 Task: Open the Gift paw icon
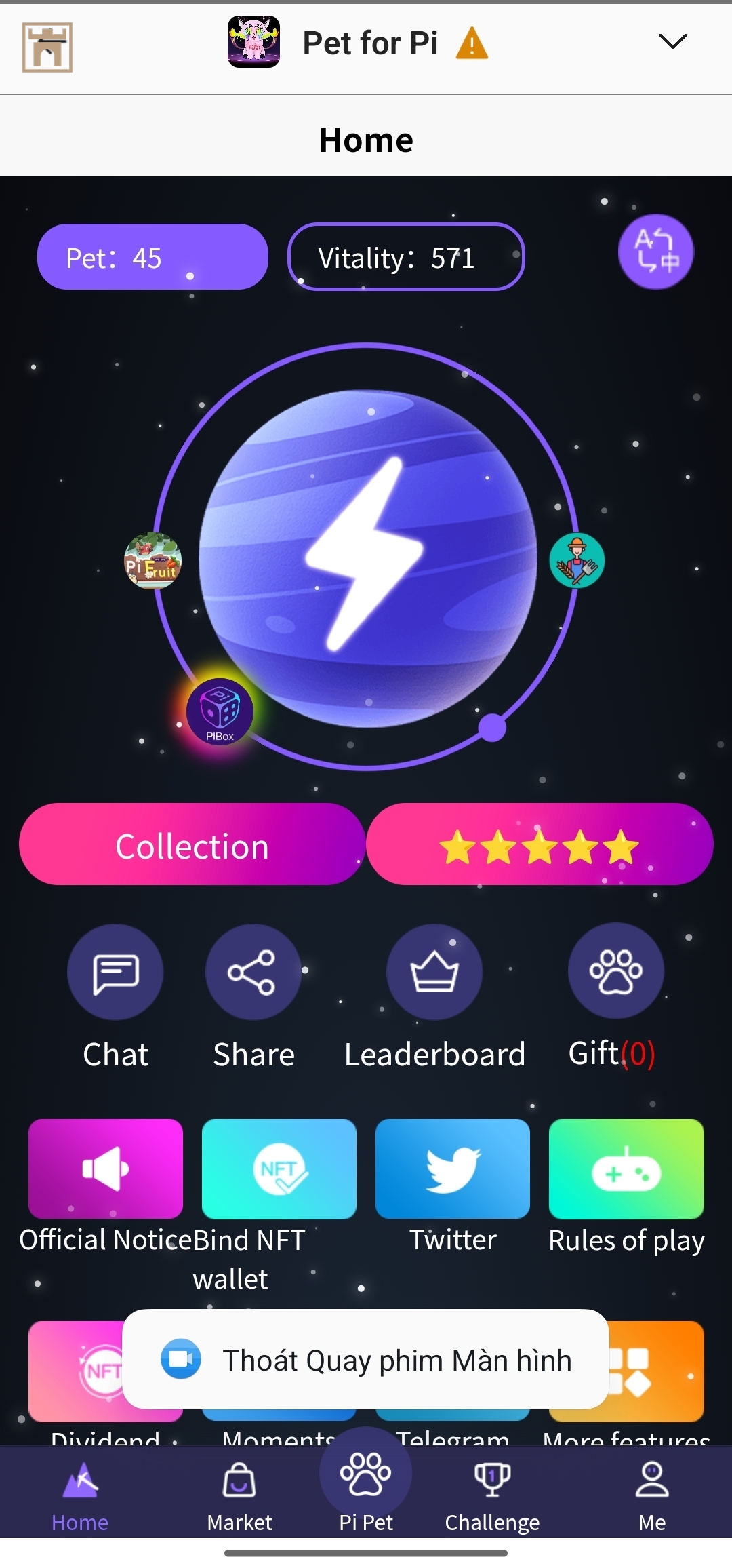[615, 971]
